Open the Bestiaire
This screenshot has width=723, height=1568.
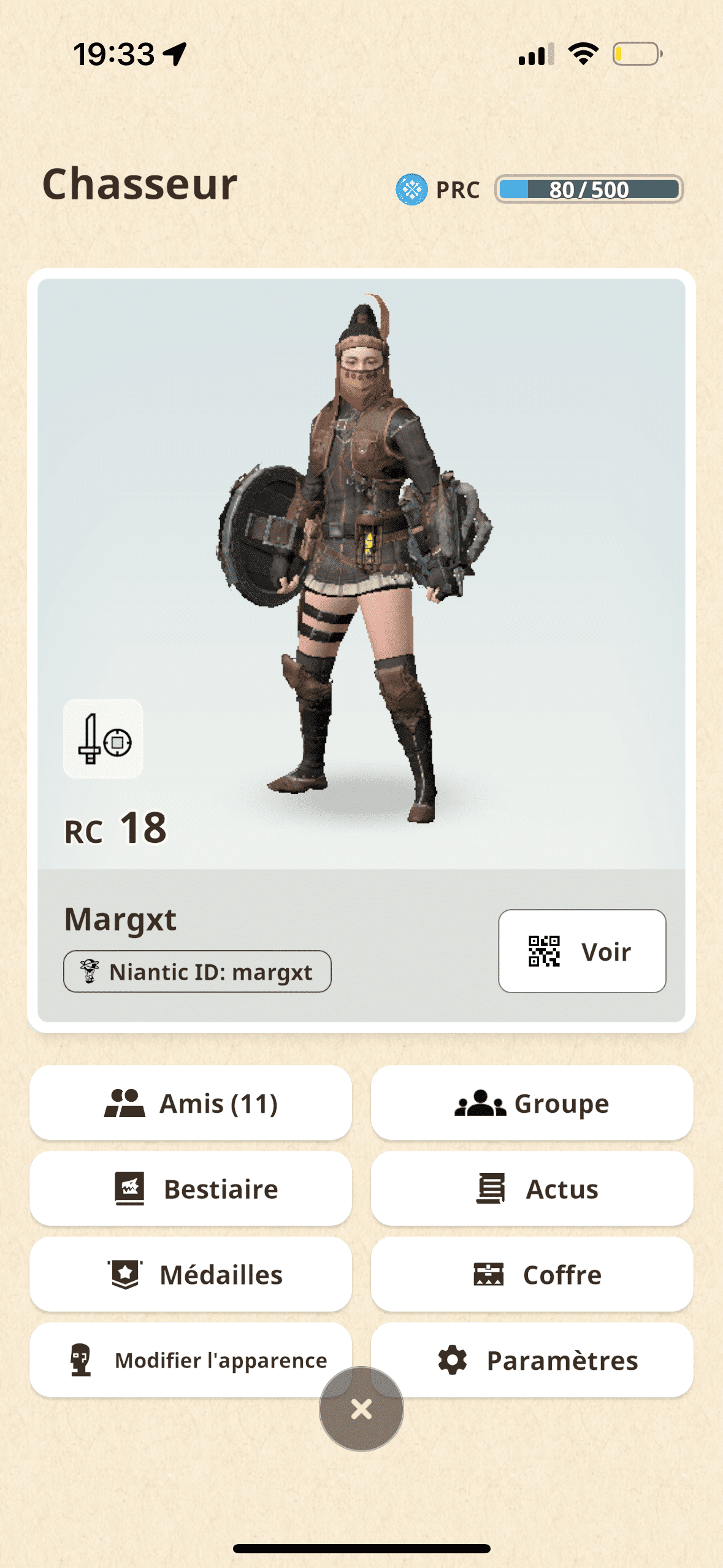pyautogui.click(x=191, y=1189)
